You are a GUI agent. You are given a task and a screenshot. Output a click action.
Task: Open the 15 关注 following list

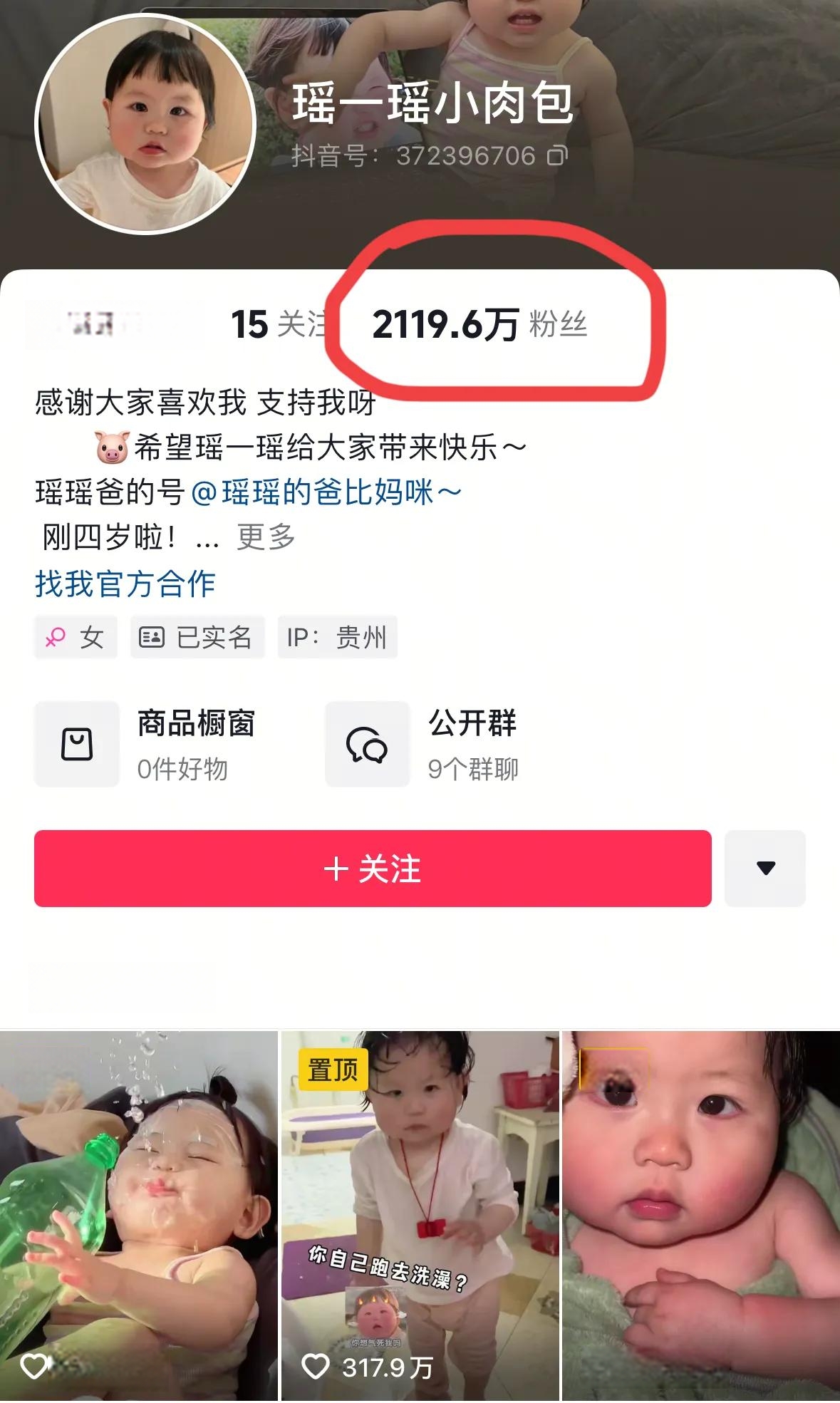(x=278, y=324)
